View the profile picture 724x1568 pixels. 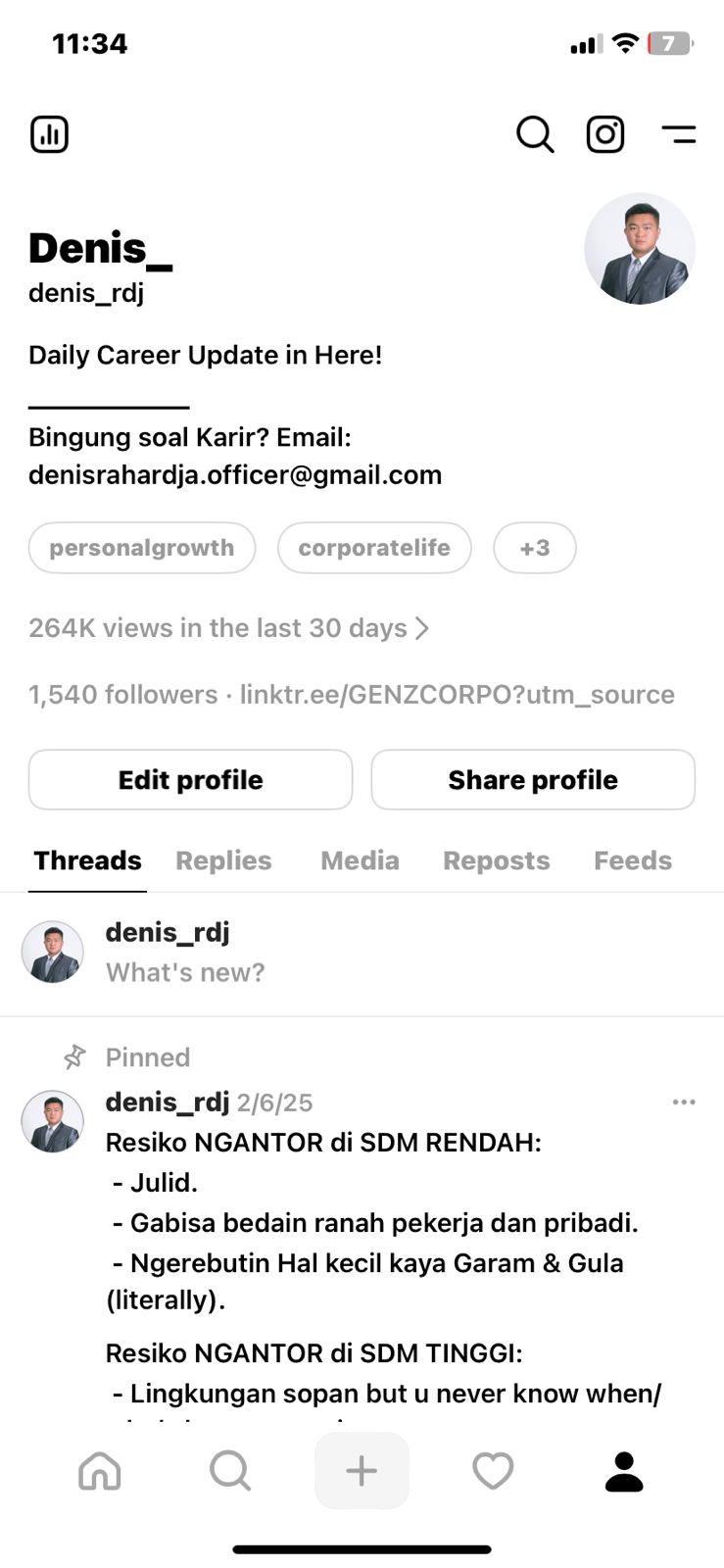[640, 249]
